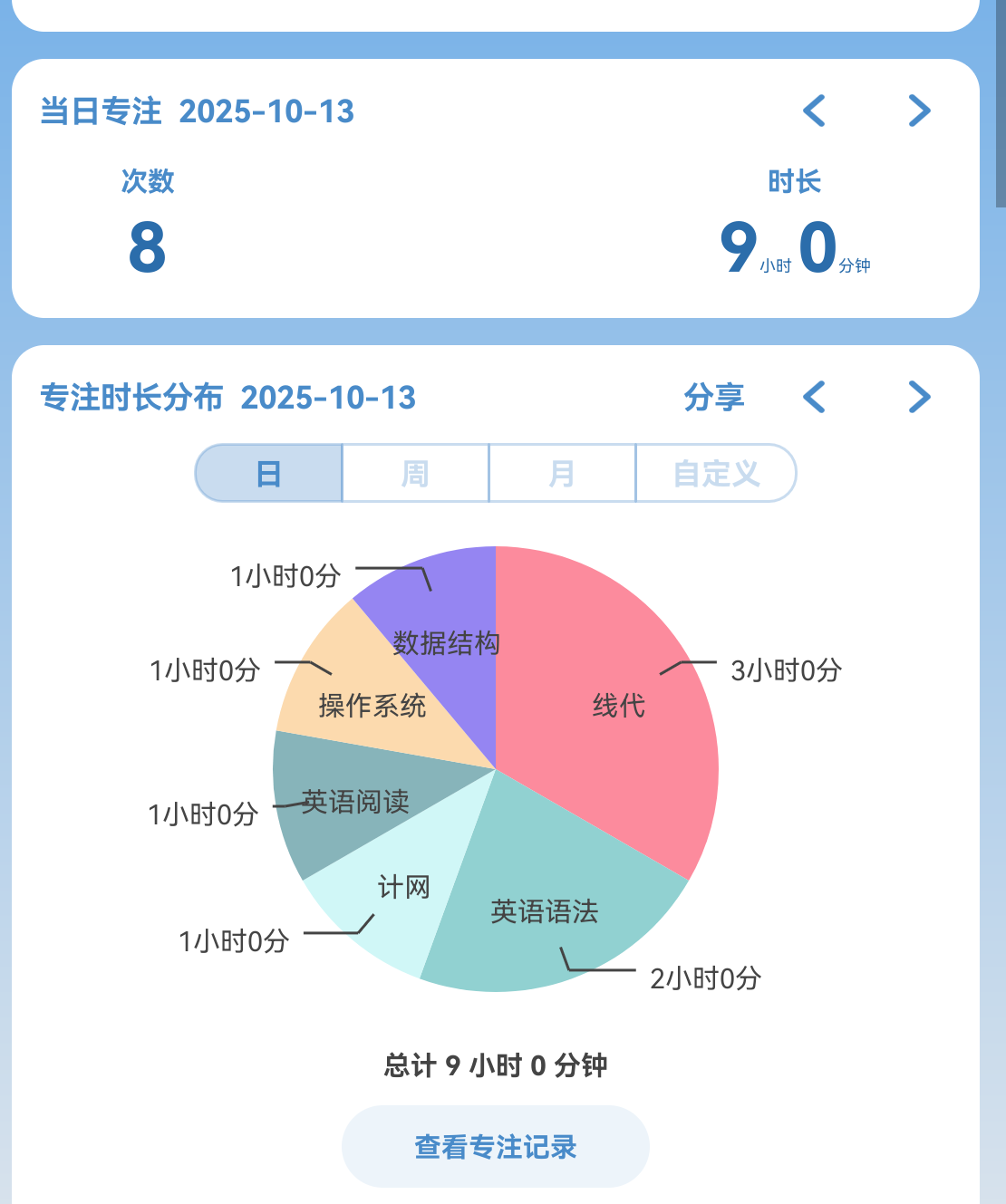Tap 分享 to share focus distribution
1006x1204 pixels.
click(x=714, y=398)
